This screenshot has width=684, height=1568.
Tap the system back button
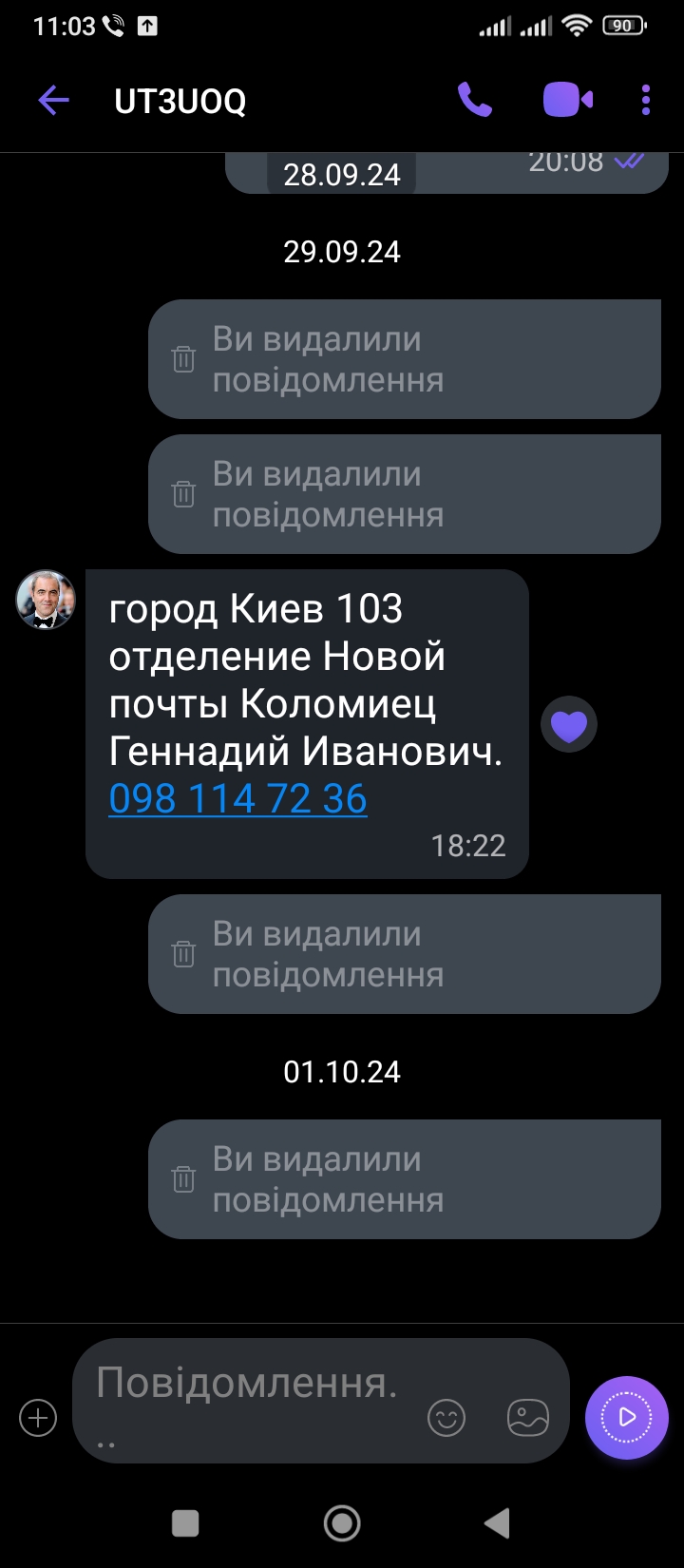click(x=497, y=1523)
